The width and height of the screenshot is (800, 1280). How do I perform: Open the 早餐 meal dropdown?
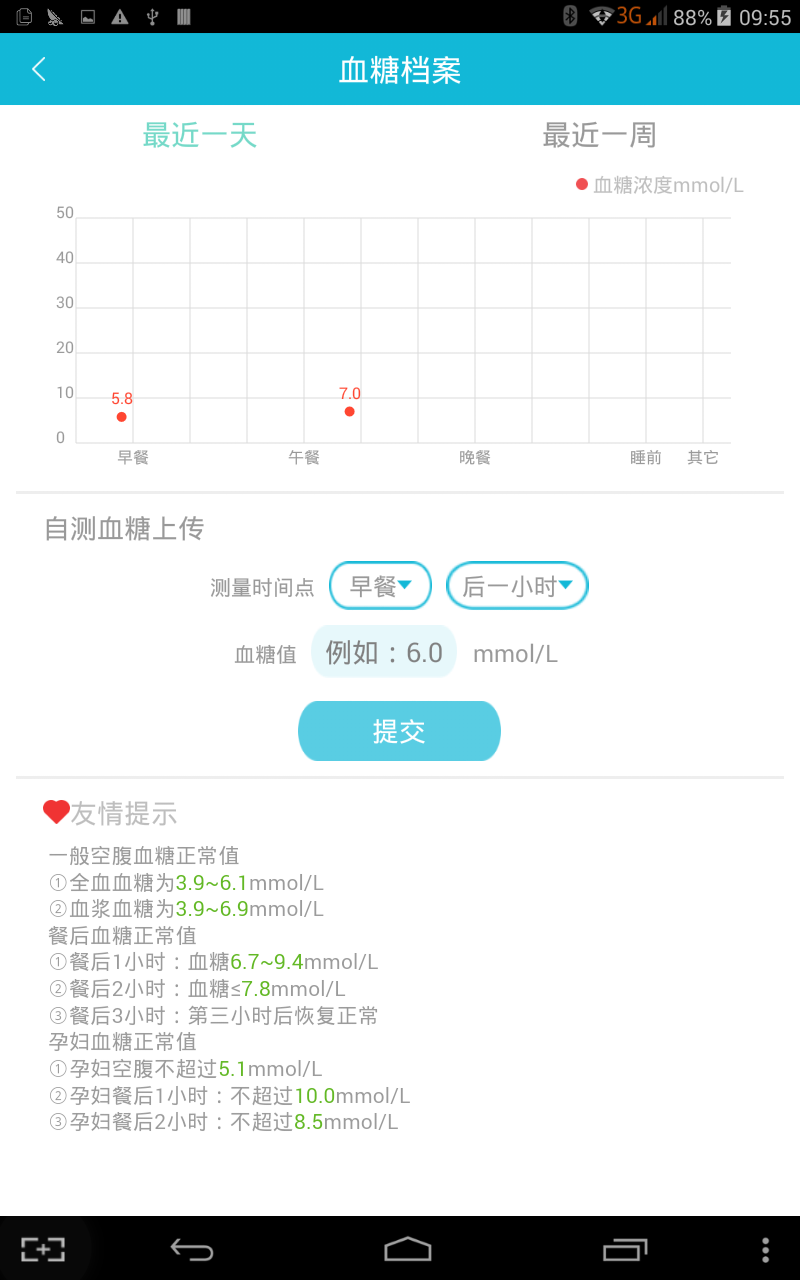tap(380, 586)
